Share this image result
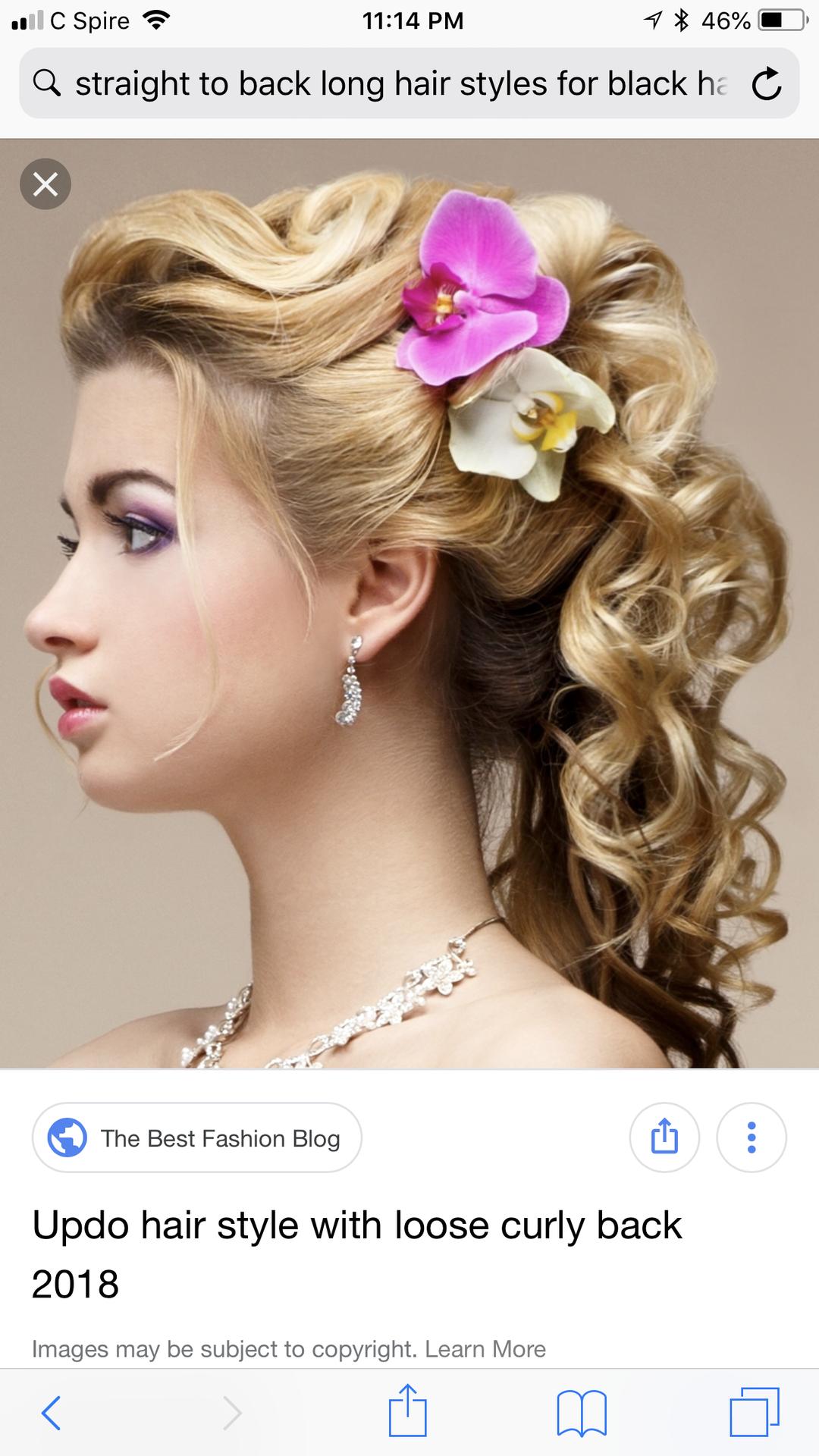The width and height of the screenshot is (819, 1456). [x=664, y=1137]
